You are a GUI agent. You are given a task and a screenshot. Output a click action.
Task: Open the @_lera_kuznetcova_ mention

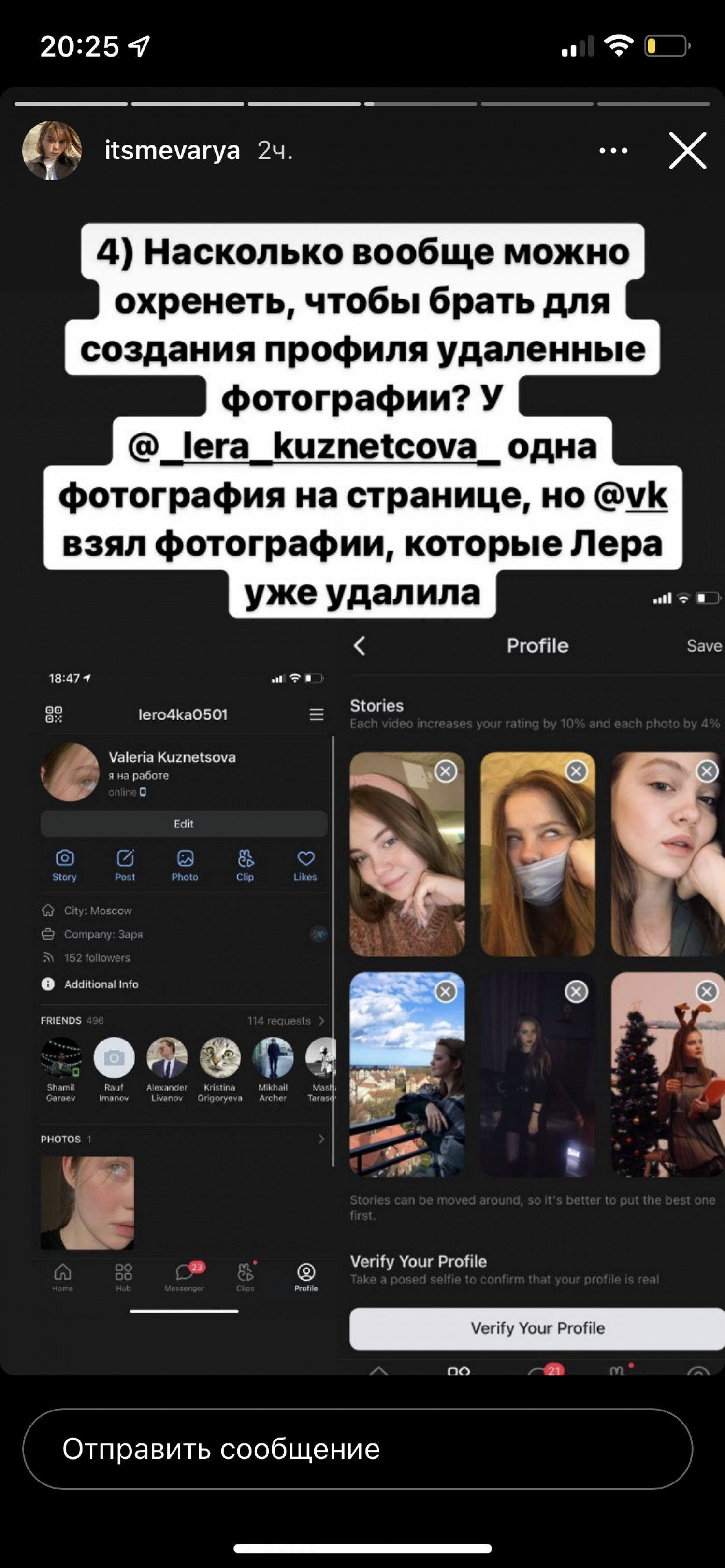(x=314, y=447)
